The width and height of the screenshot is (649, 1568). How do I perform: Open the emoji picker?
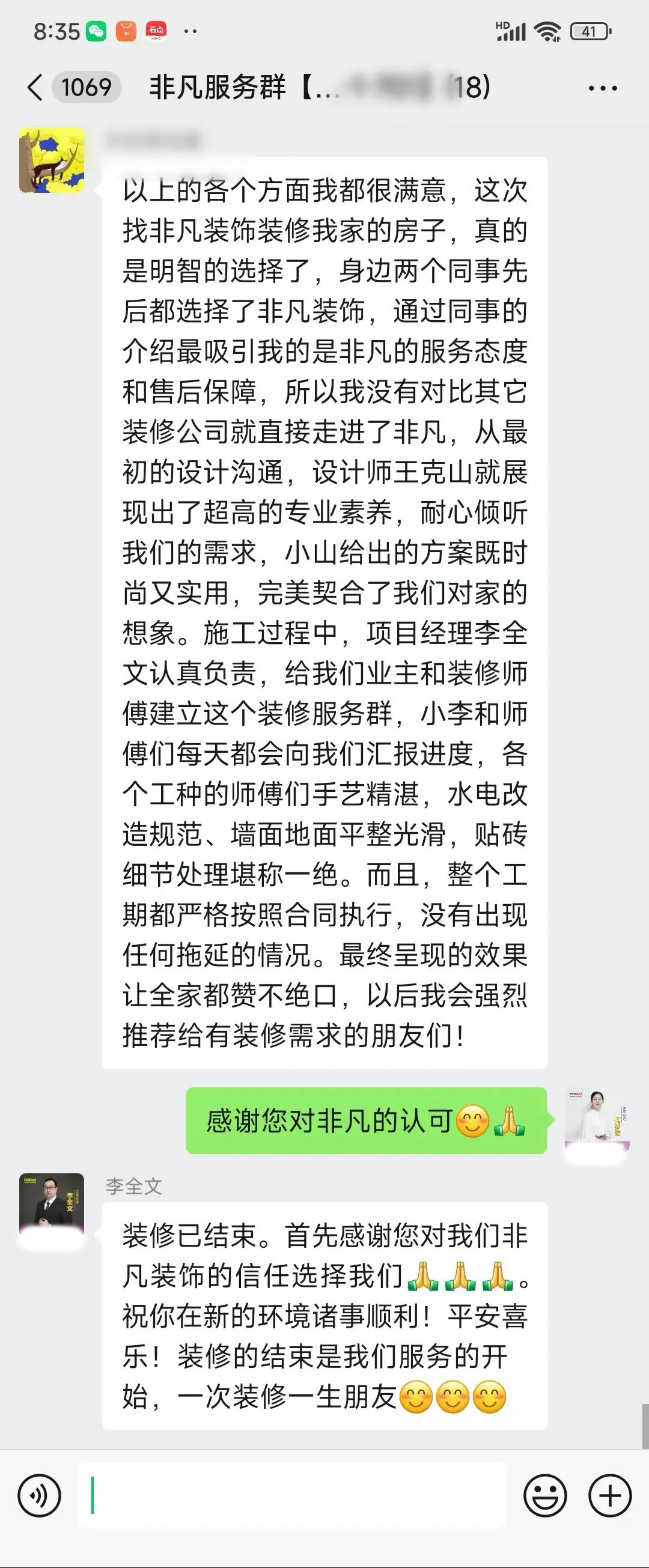[545, 1495]
